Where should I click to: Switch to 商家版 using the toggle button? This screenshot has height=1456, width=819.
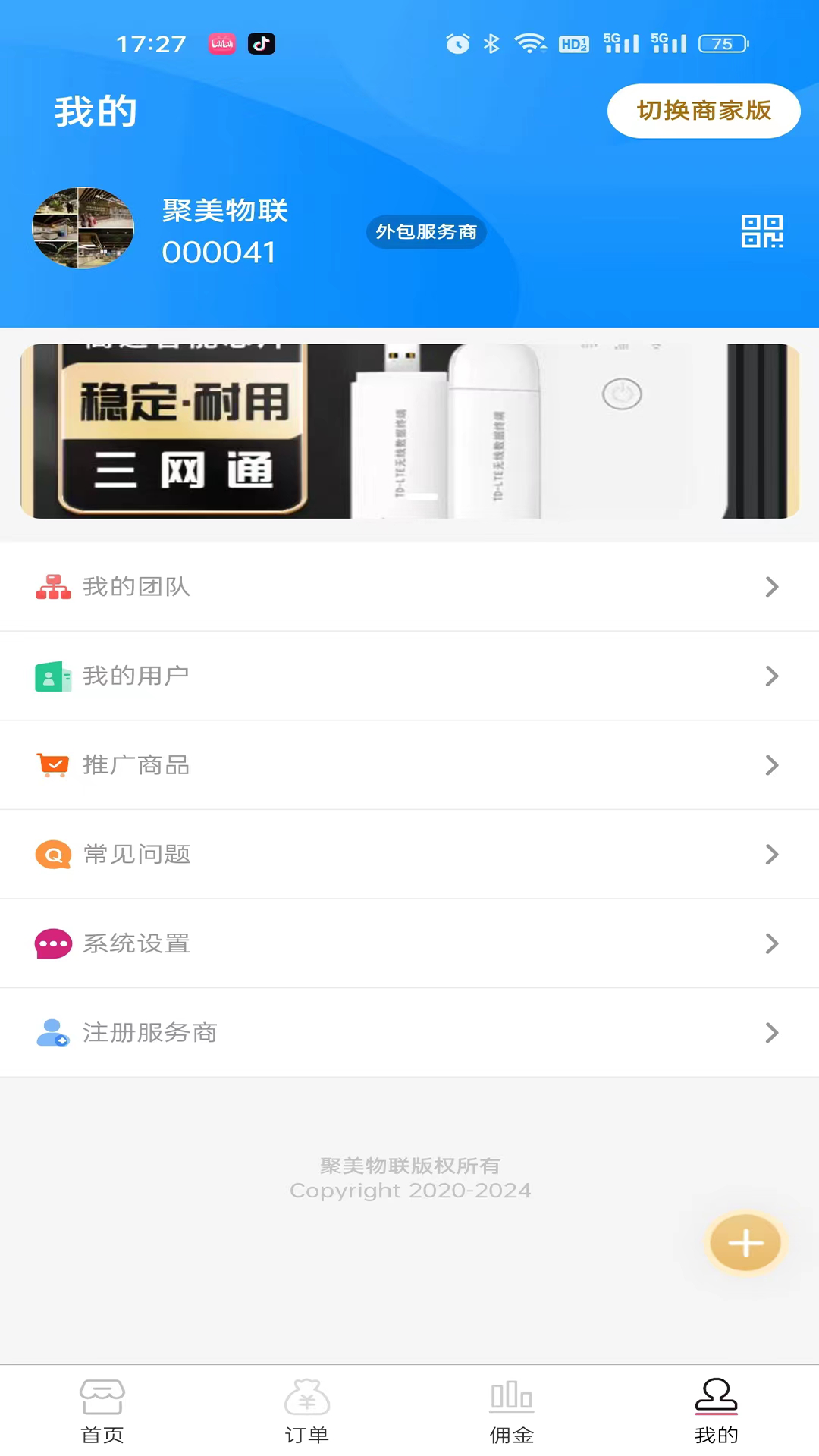pyautogui.click(x=703, y=111)
